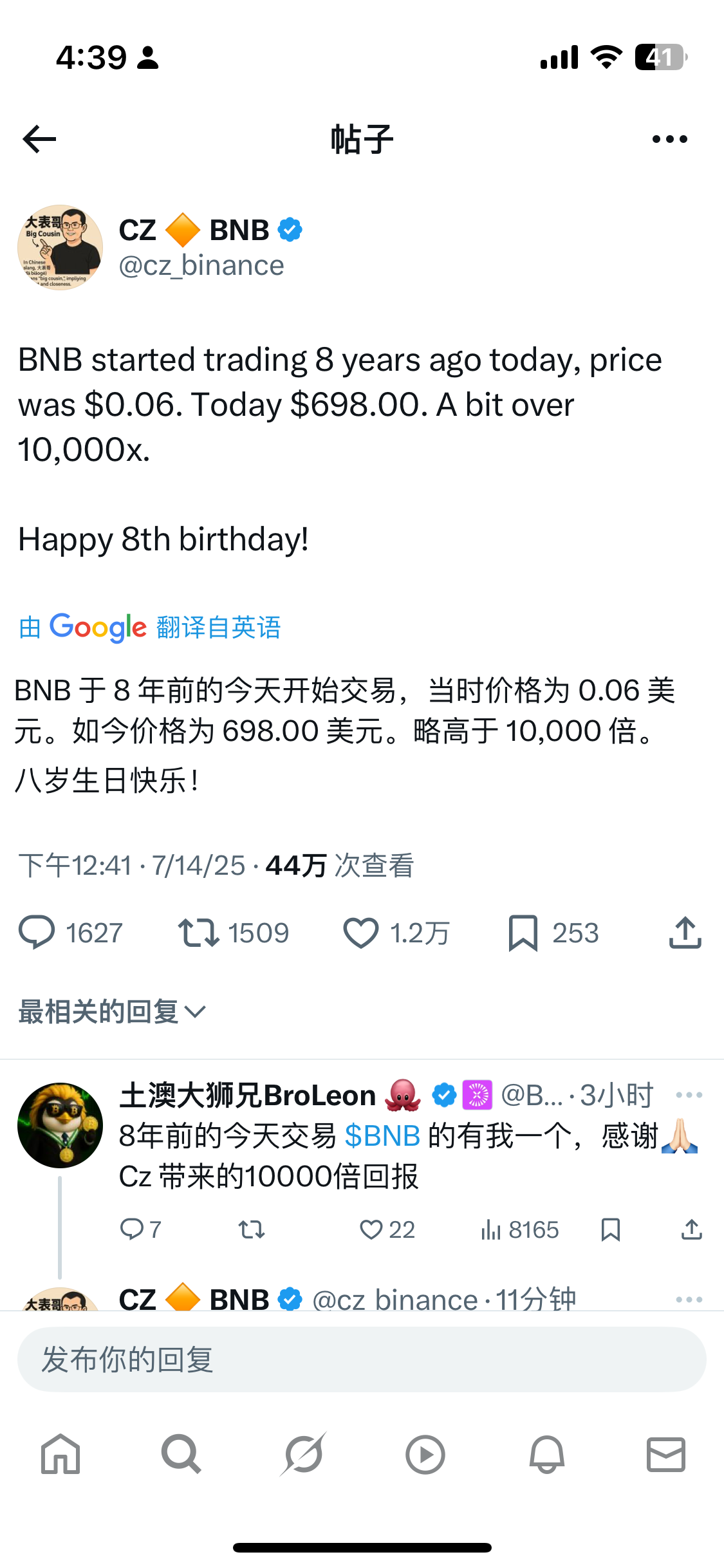Screen dimensions: 724x1568
Task: Switch to the Search tab
Action: click(x=181, y=1454)
